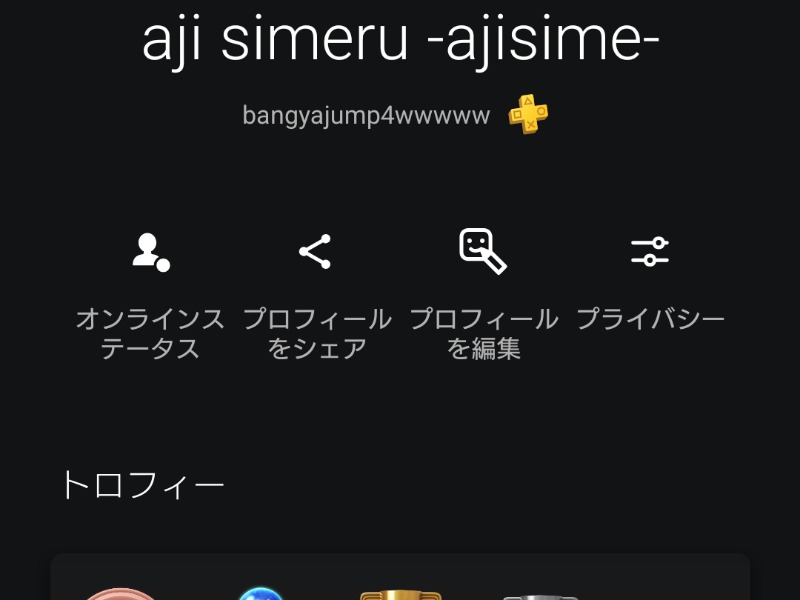Select プロフィールを編集 to edit profile
Viewport: 800px width, 600px height.
[483, 292]
